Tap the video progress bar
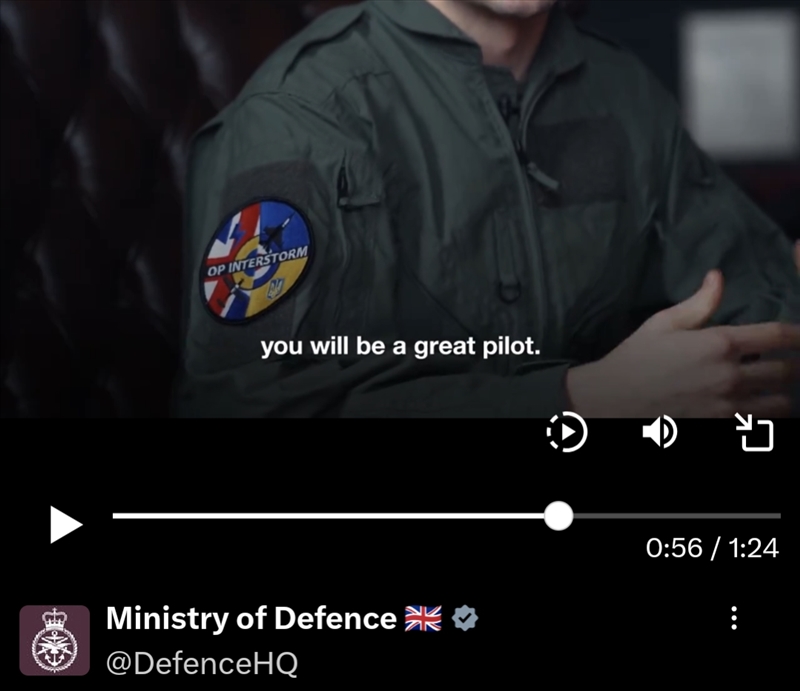The width and height of the screenshot is (800, 691). [x=400, y=516]
